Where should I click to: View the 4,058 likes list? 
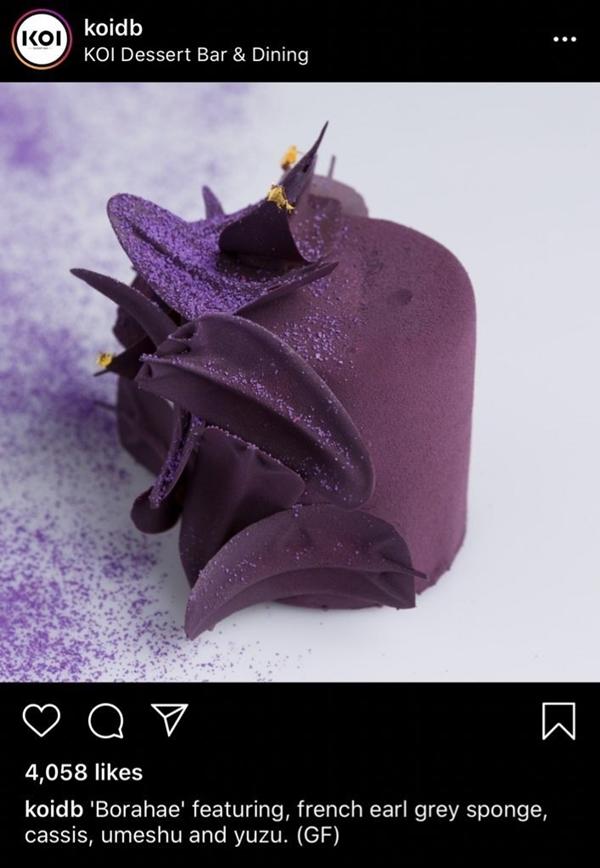pyautogui.click(x=84, y=772)
